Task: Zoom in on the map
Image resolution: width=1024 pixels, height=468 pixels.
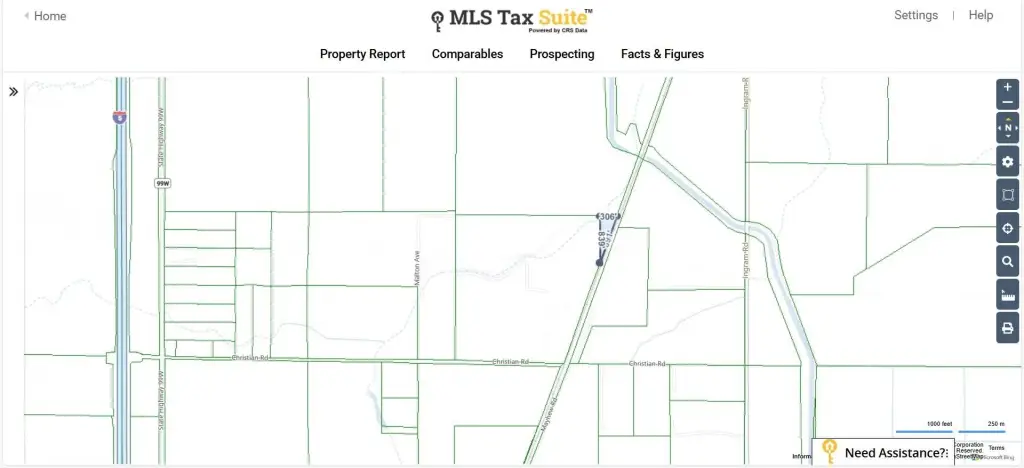Action: click(1007, 88)
